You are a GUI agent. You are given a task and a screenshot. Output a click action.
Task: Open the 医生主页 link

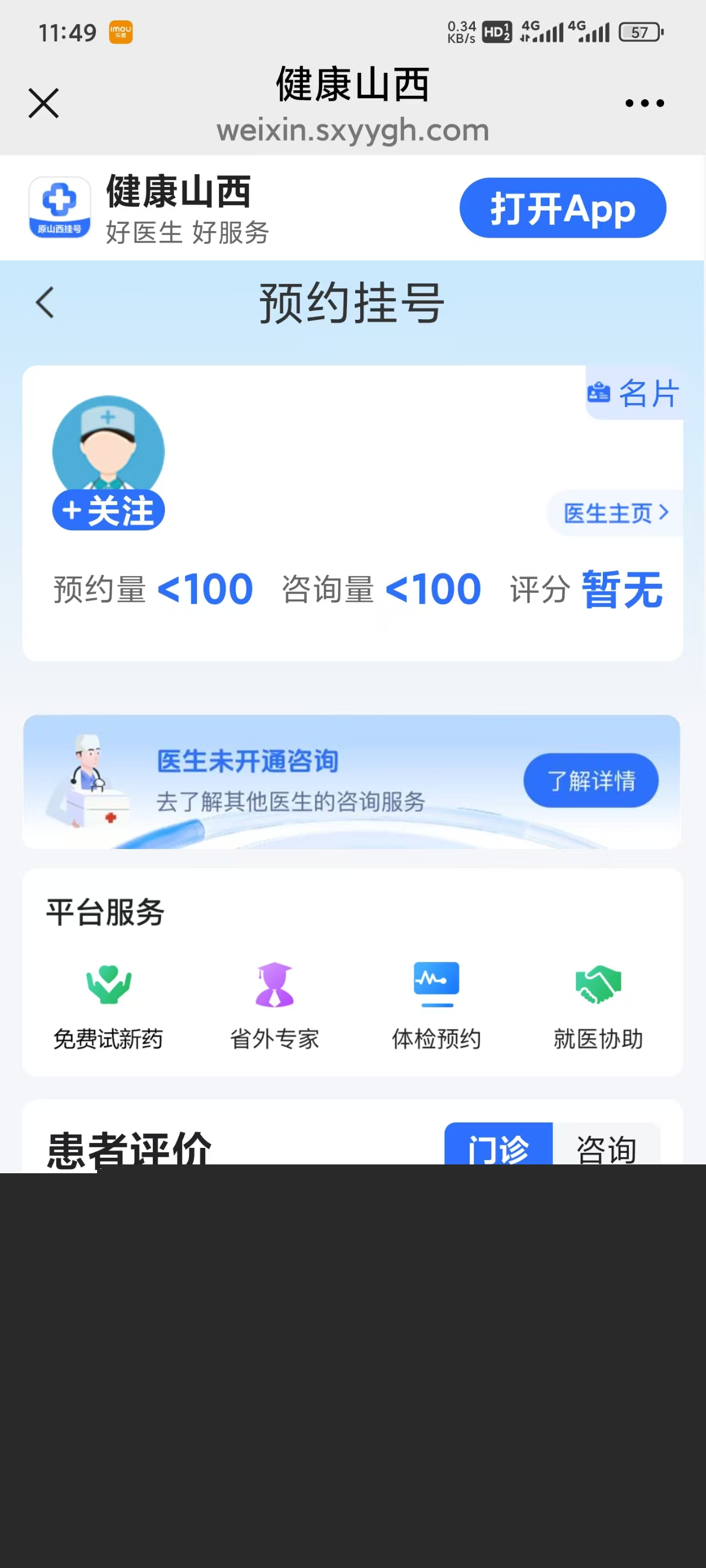coord(615,513)
